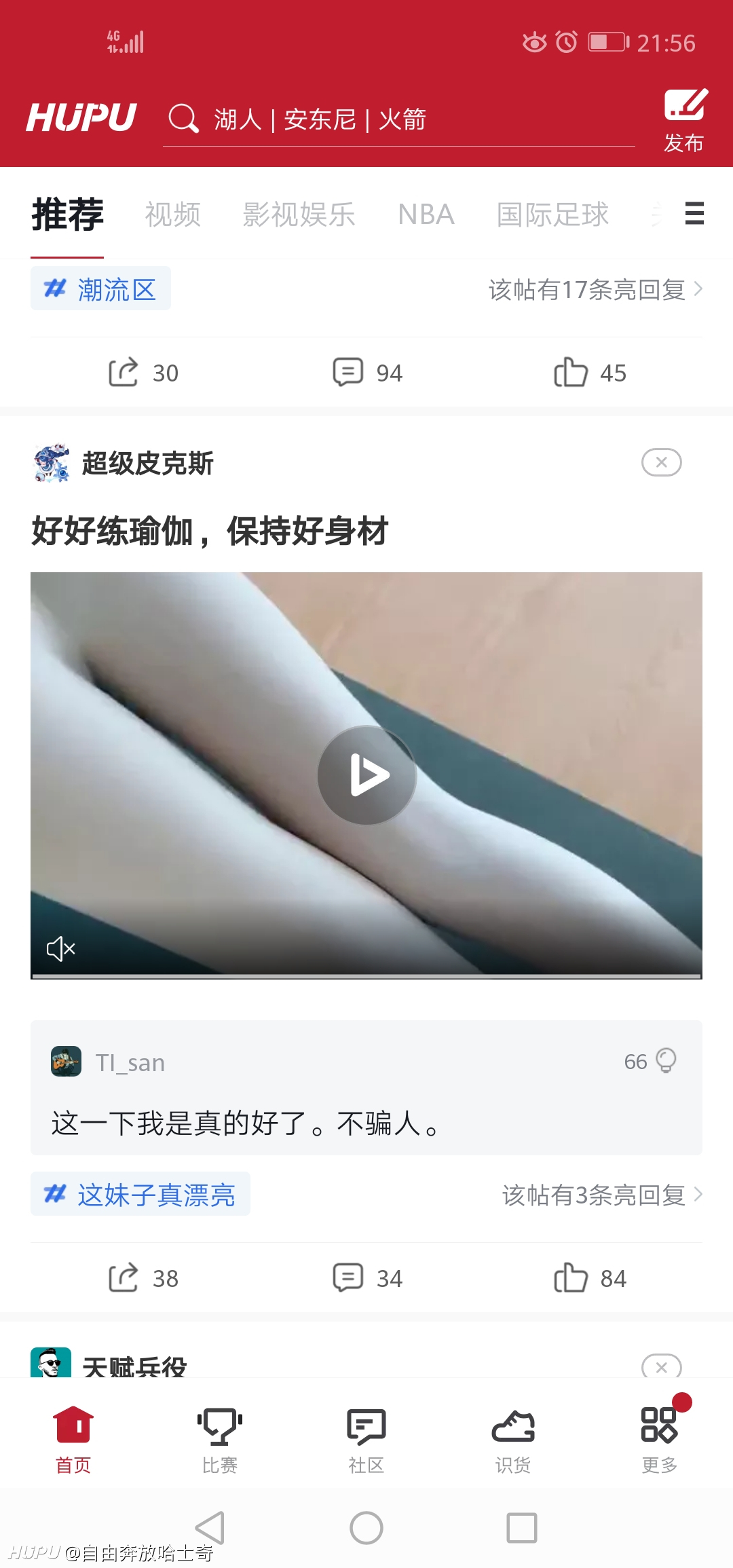Tap 发布 to publish a post
This screenshot has height=1568, width=733.
685,121
